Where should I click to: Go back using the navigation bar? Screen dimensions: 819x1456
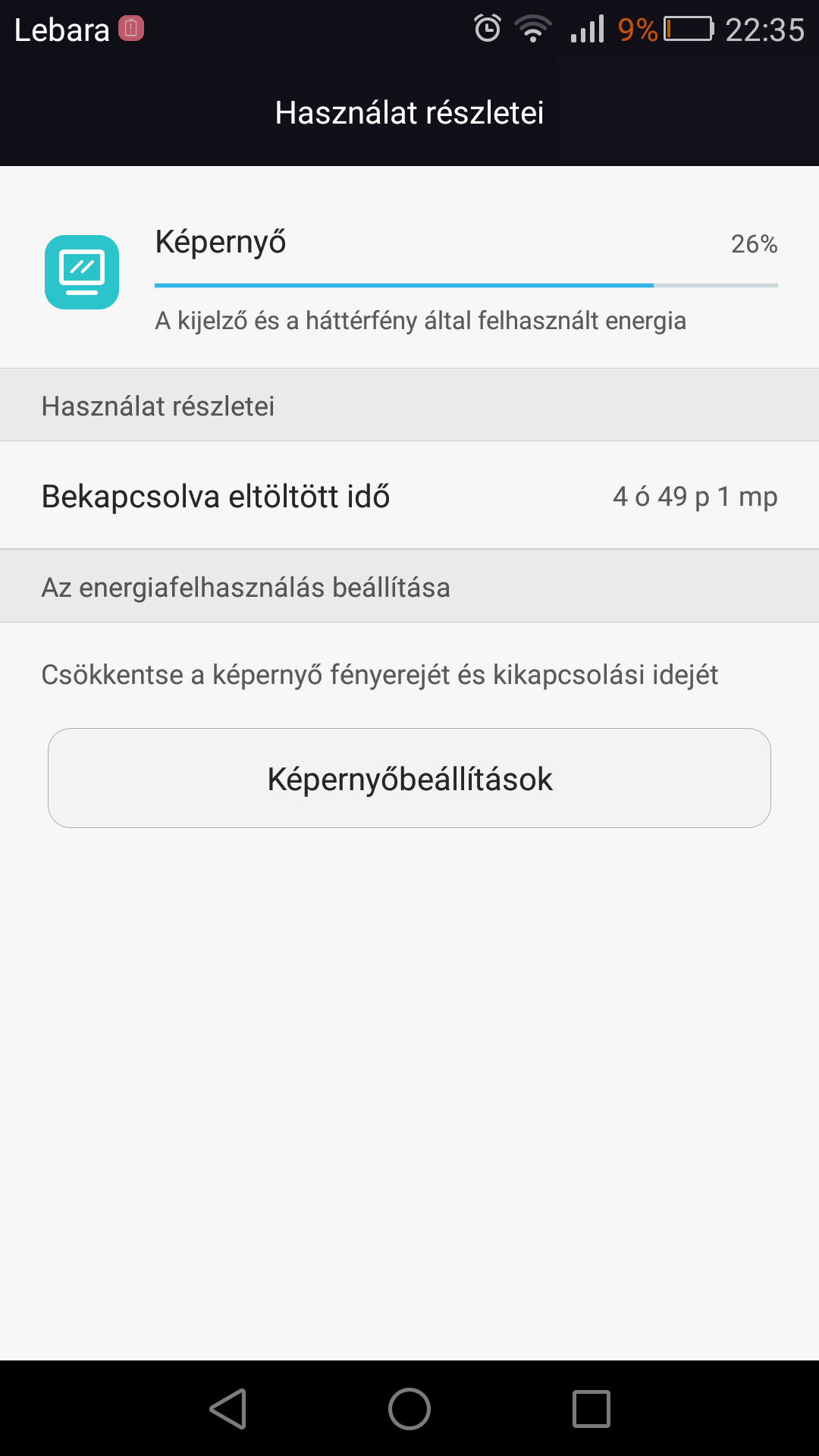[x=227, y=1409]
